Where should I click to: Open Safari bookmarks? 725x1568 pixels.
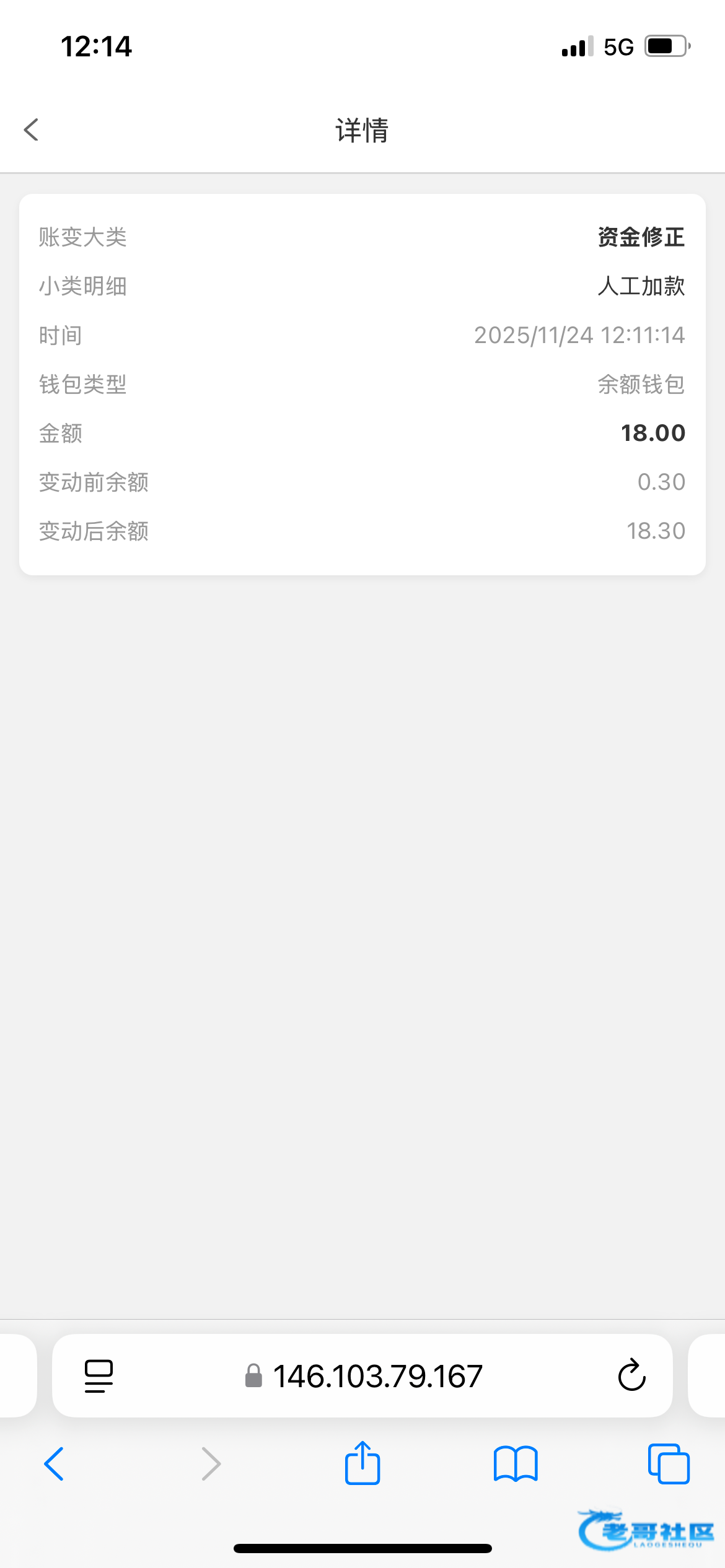click(516, 1464)
